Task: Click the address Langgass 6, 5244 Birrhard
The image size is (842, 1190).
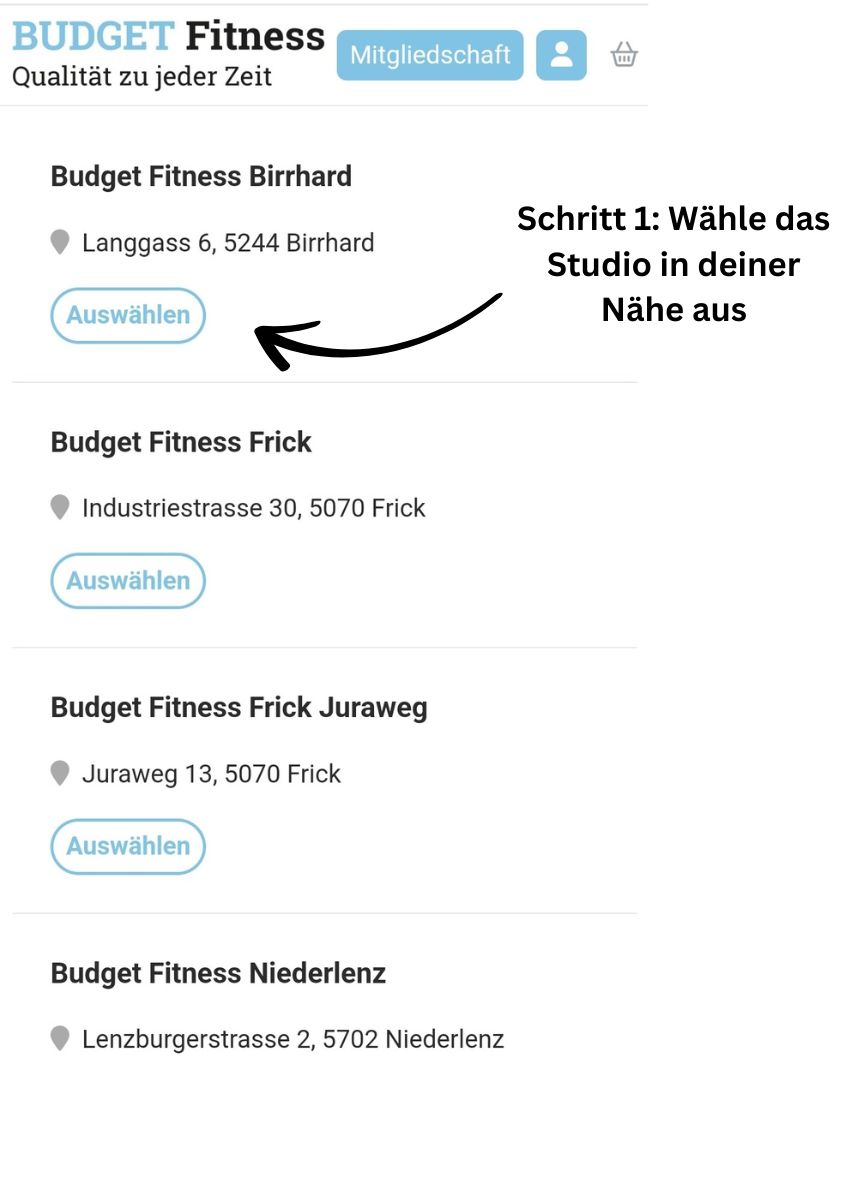Action: pos(227,241)
